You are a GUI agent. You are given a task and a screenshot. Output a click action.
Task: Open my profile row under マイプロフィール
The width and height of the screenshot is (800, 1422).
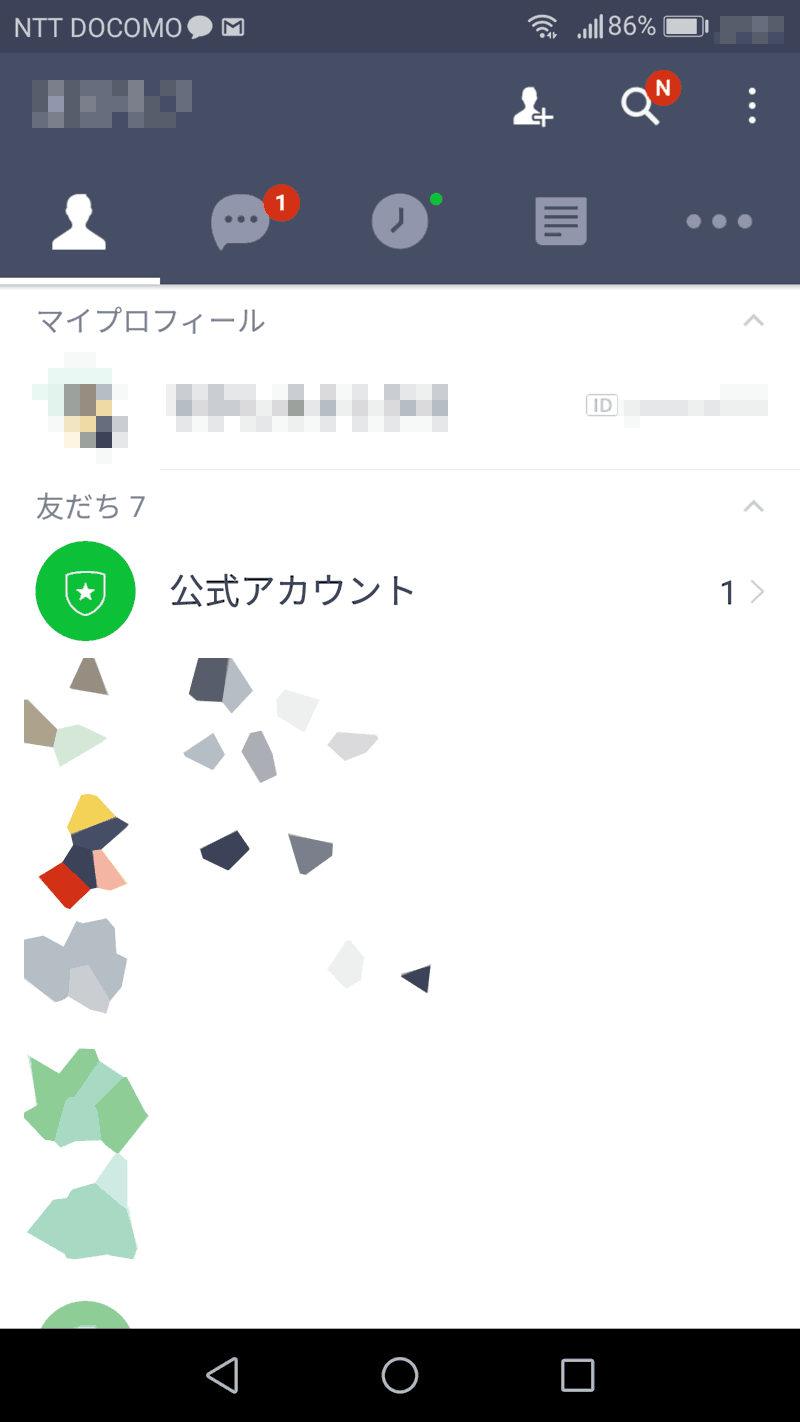400,406
